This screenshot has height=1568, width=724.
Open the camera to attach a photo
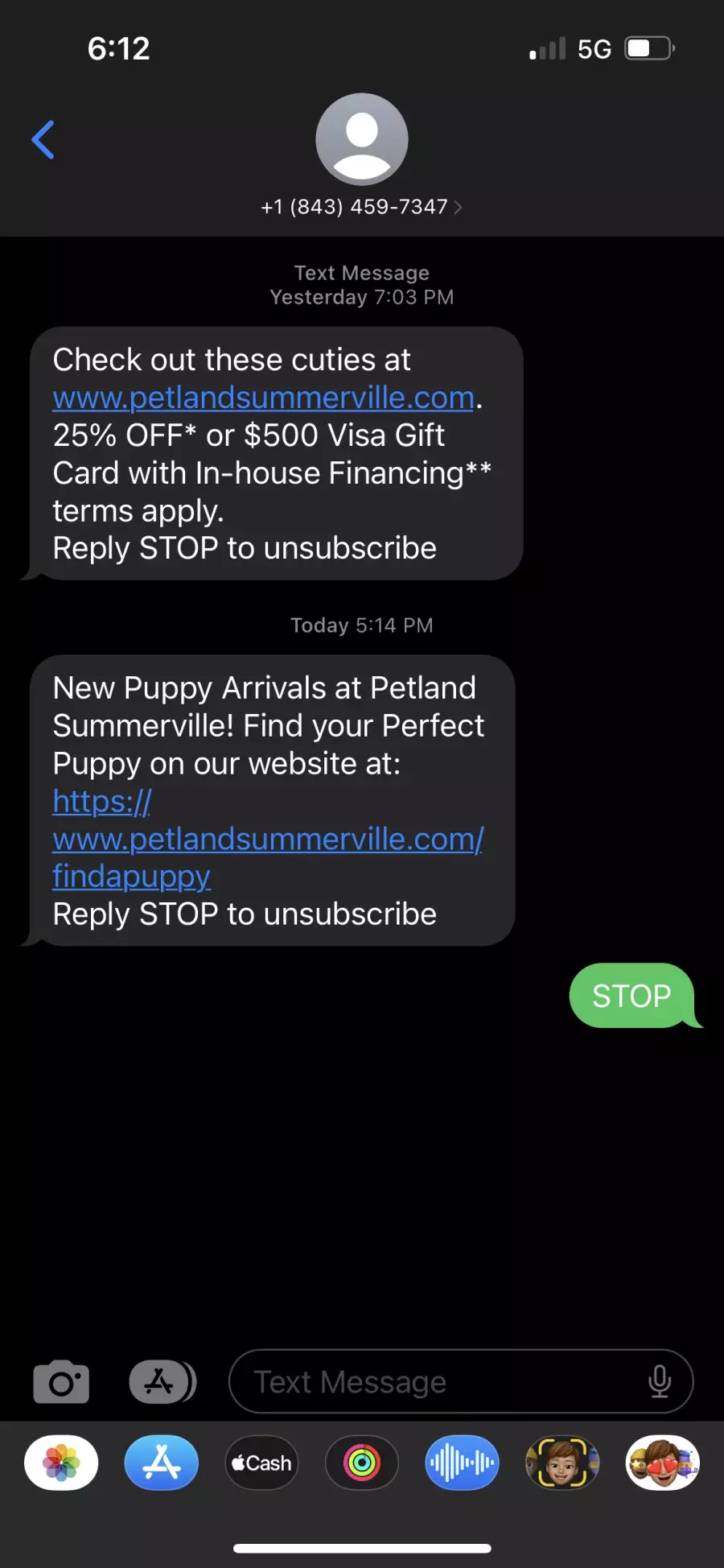61,1381
